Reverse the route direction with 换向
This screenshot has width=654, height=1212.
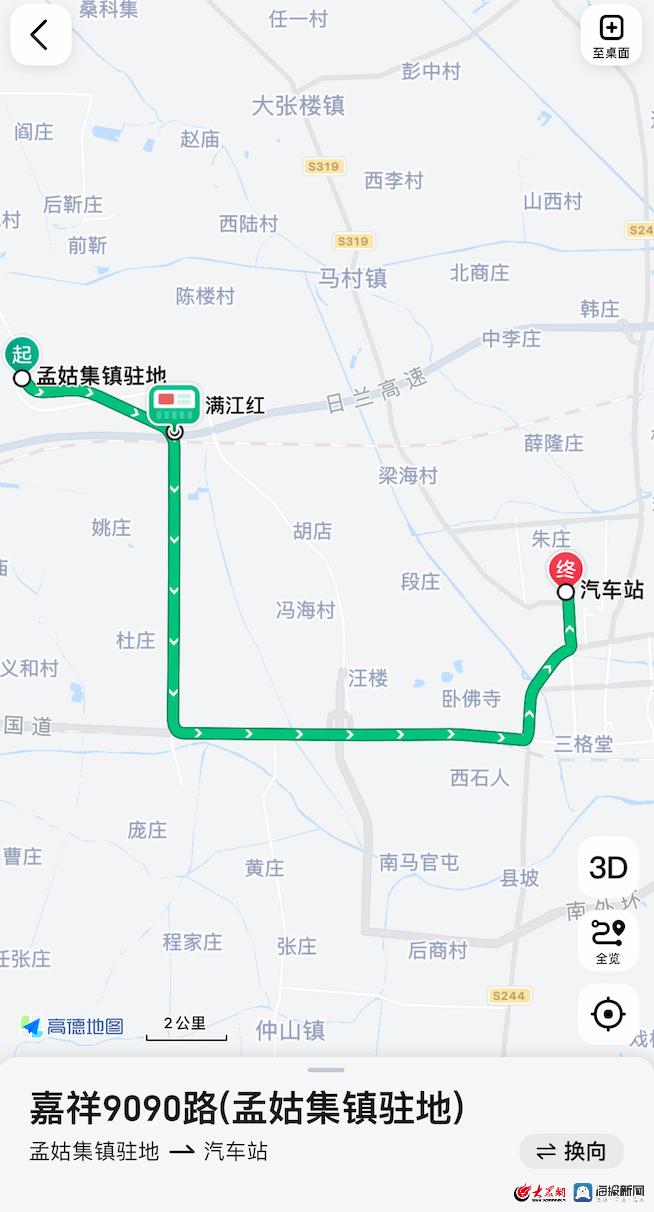(571, 1151)
